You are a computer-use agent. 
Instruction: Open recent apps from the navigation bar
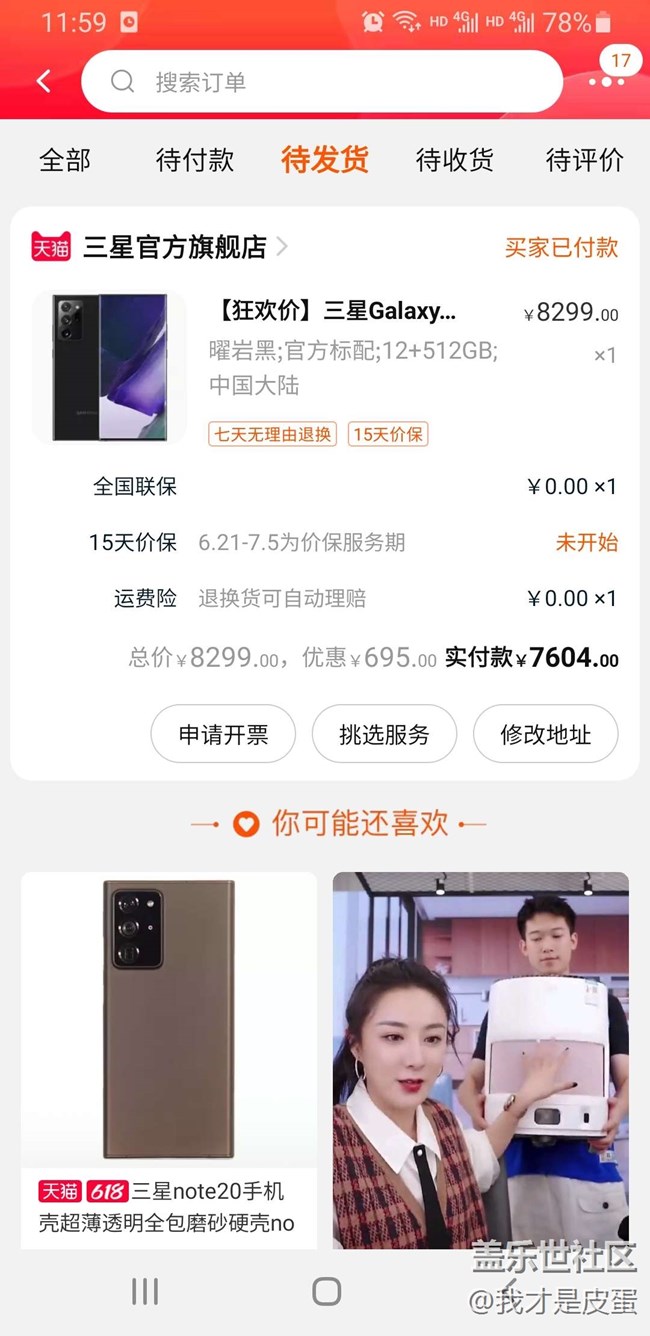coord(145,1291)
